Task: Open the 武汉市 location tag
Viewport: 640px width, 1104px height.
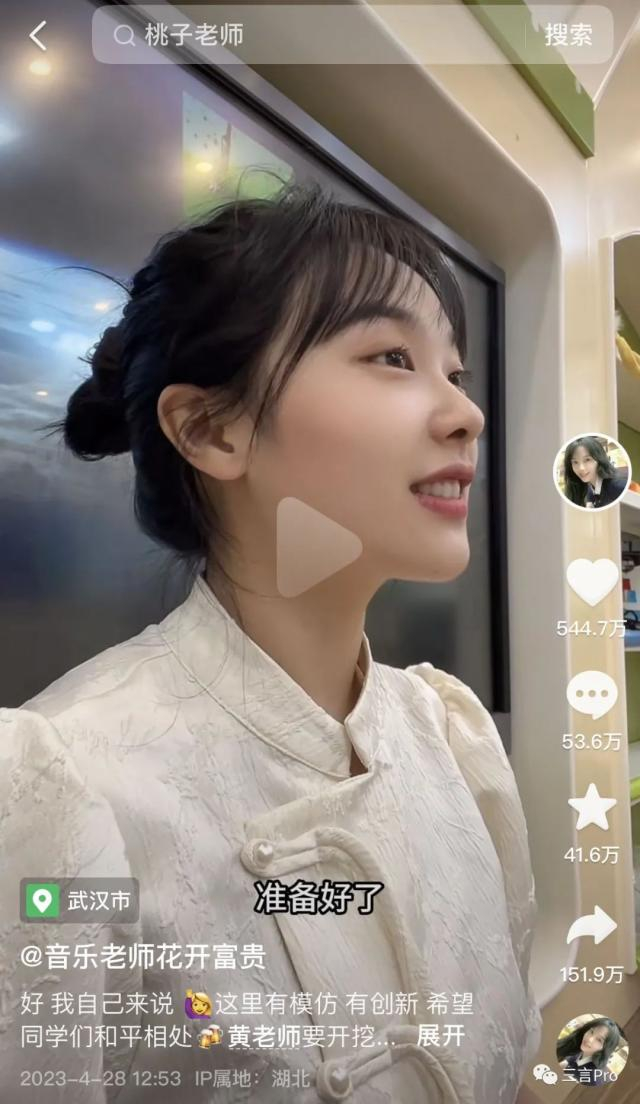Action: (80, 900)
